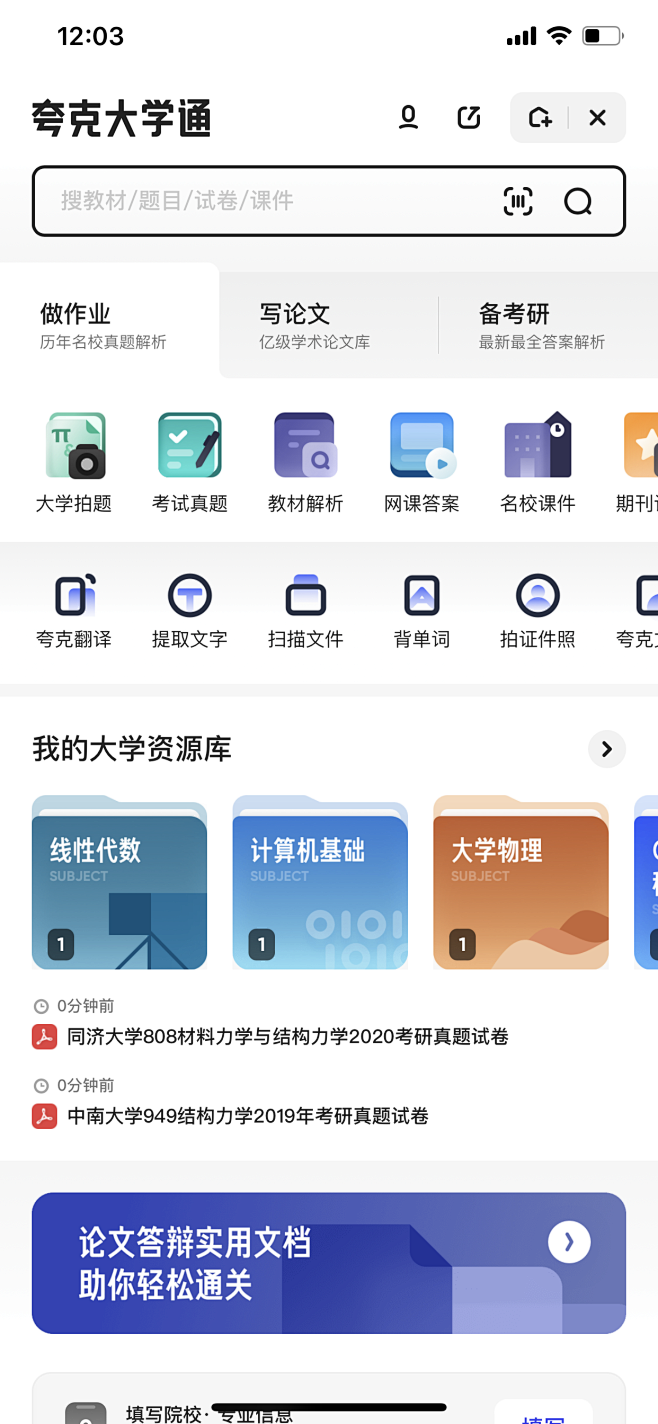Close the mini program with X
The image size is (658, 1424).
(x=597, y=118)
